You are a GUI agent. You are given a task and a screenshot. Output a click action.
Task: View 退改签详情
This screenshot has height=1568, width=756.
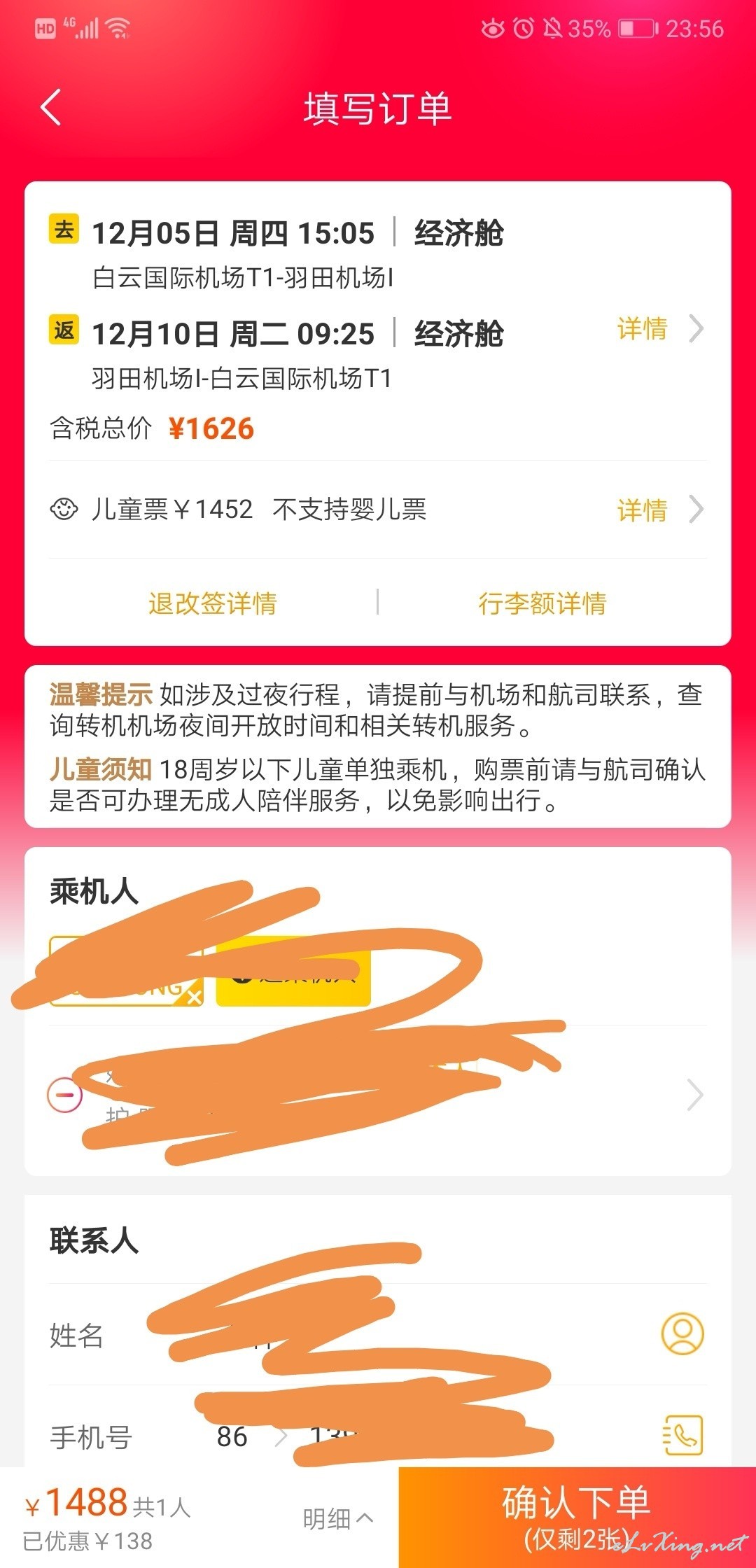pos(213,603)
